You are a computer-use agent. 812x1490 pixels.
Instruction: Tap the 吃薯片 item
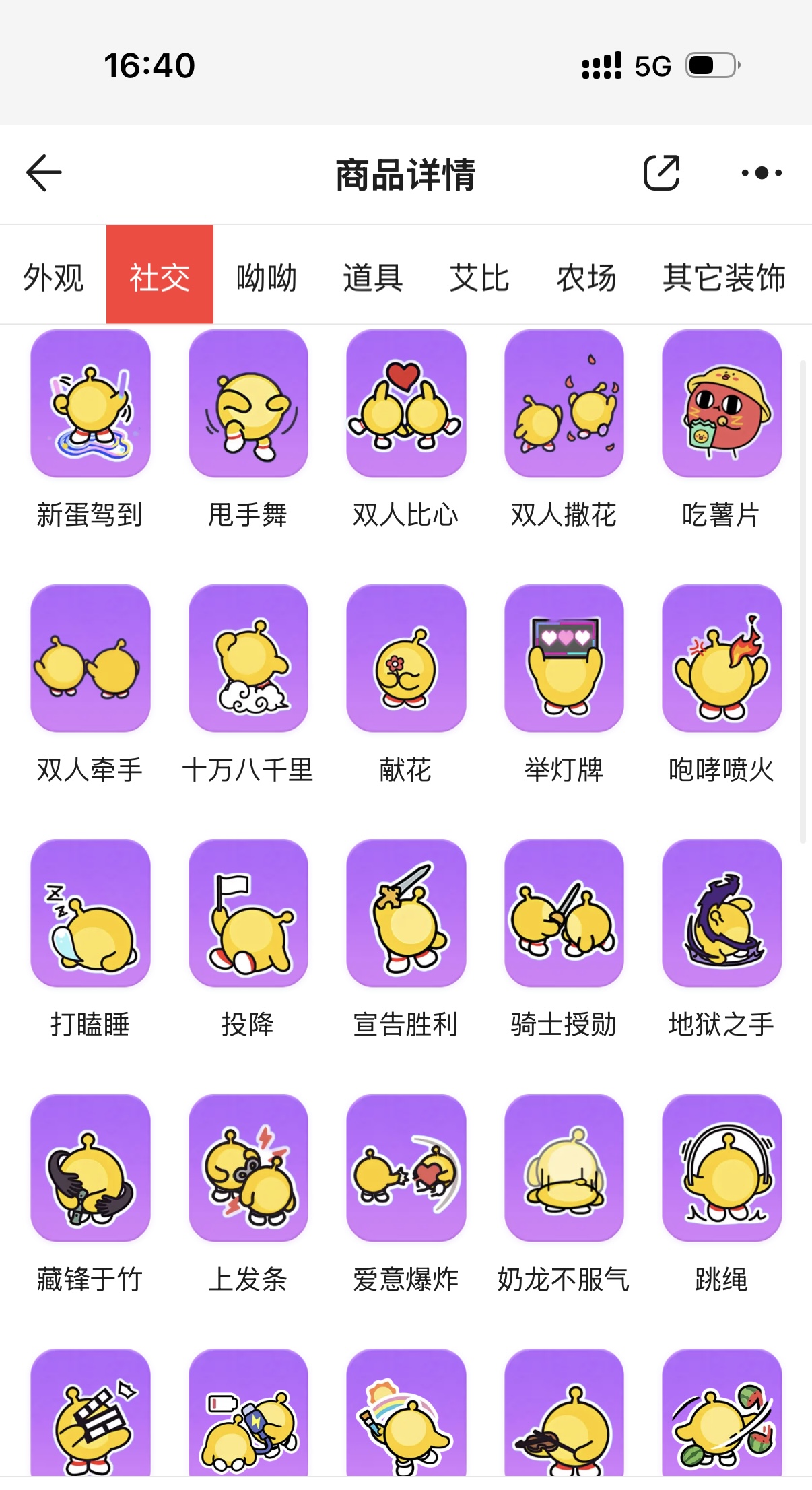pyautogui.click(x=722, y=404)
